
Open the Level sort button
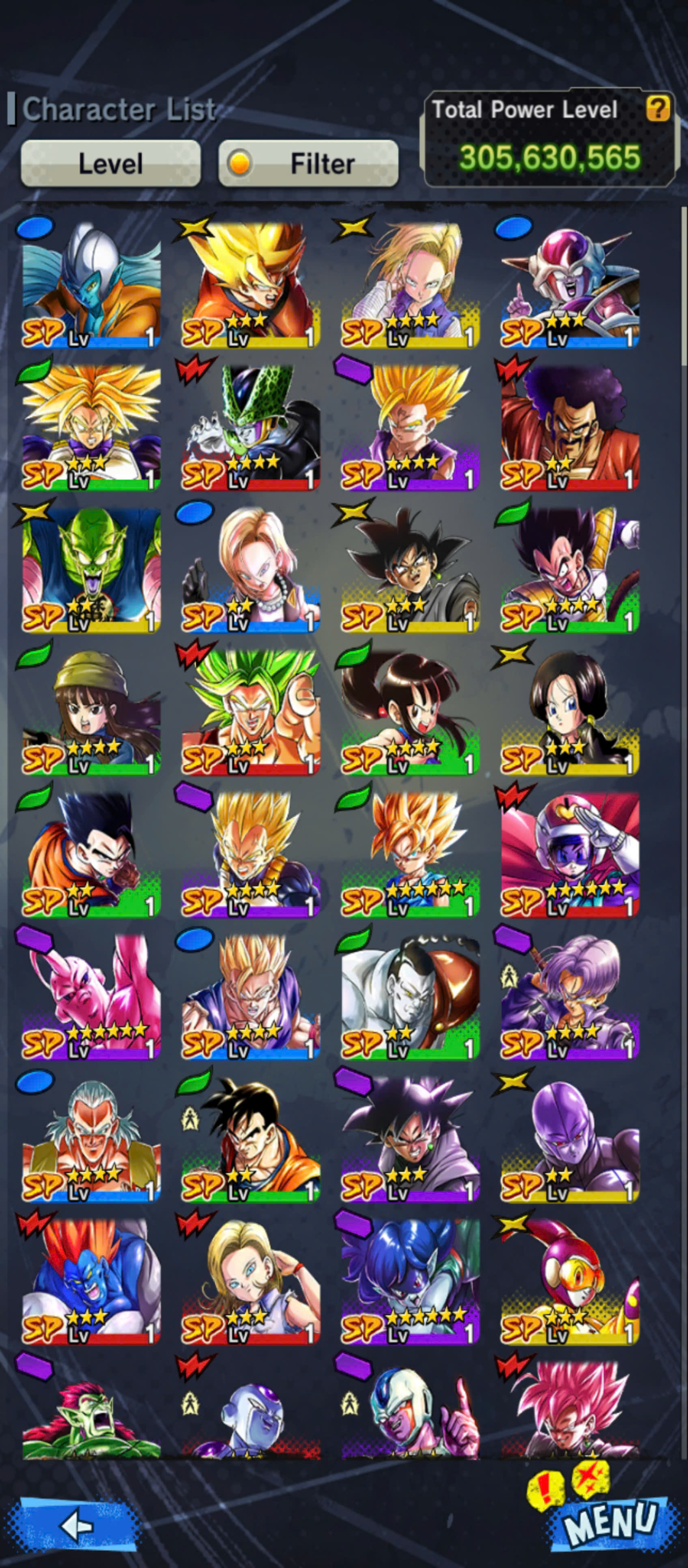pyautogui.click(x=111, y=163)
